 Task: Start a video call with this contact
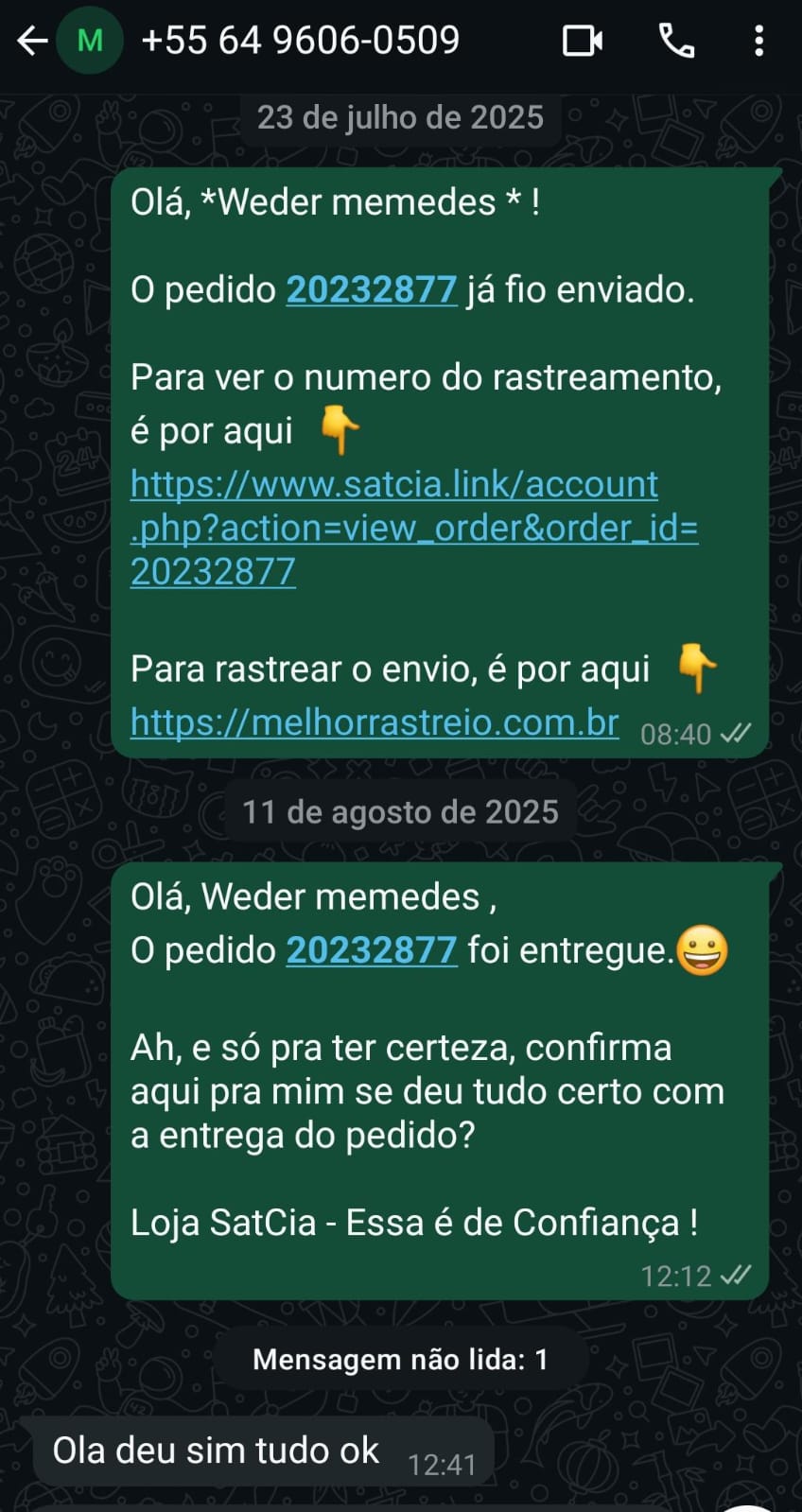click(583, 41)
